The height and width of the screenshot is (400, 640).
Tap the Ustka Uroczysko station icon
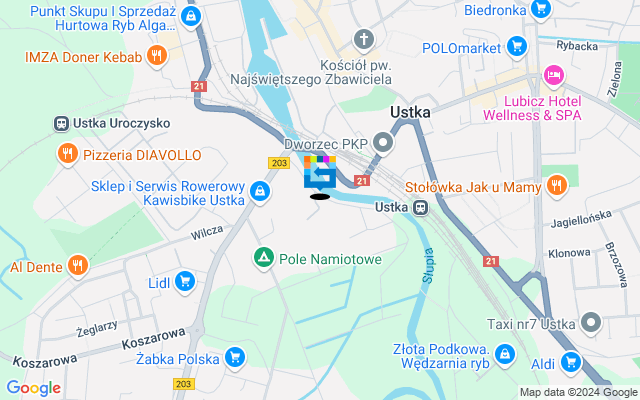[x=61, y=123]
